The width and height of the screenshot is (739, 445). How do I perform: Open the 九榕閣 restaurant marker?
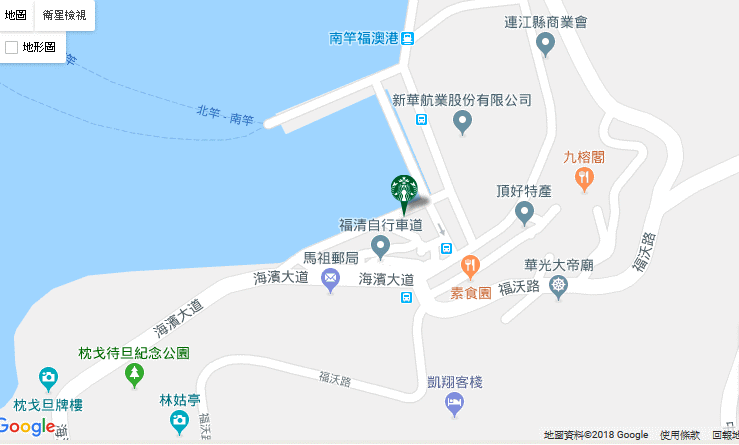[585, 178]
